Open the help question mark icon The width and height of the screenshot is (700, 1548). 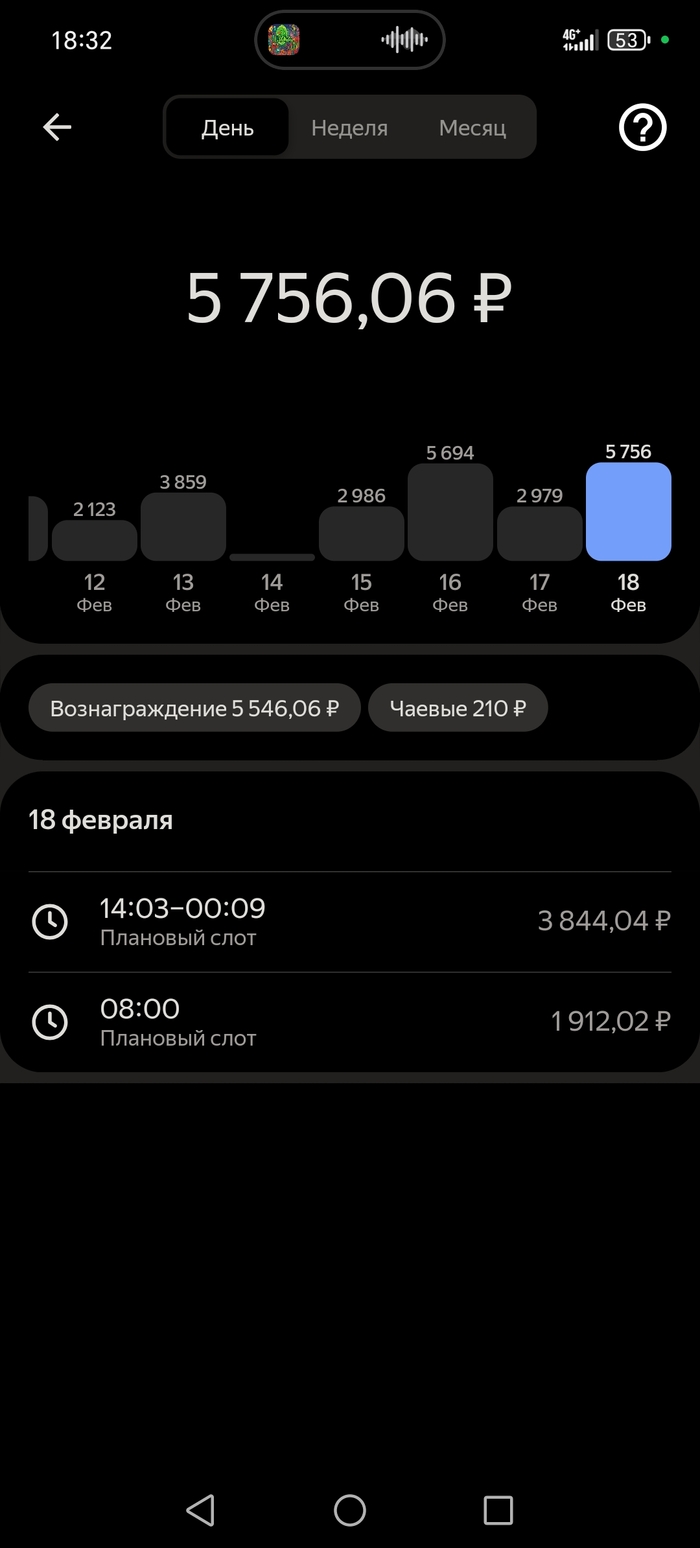[642, 128]
